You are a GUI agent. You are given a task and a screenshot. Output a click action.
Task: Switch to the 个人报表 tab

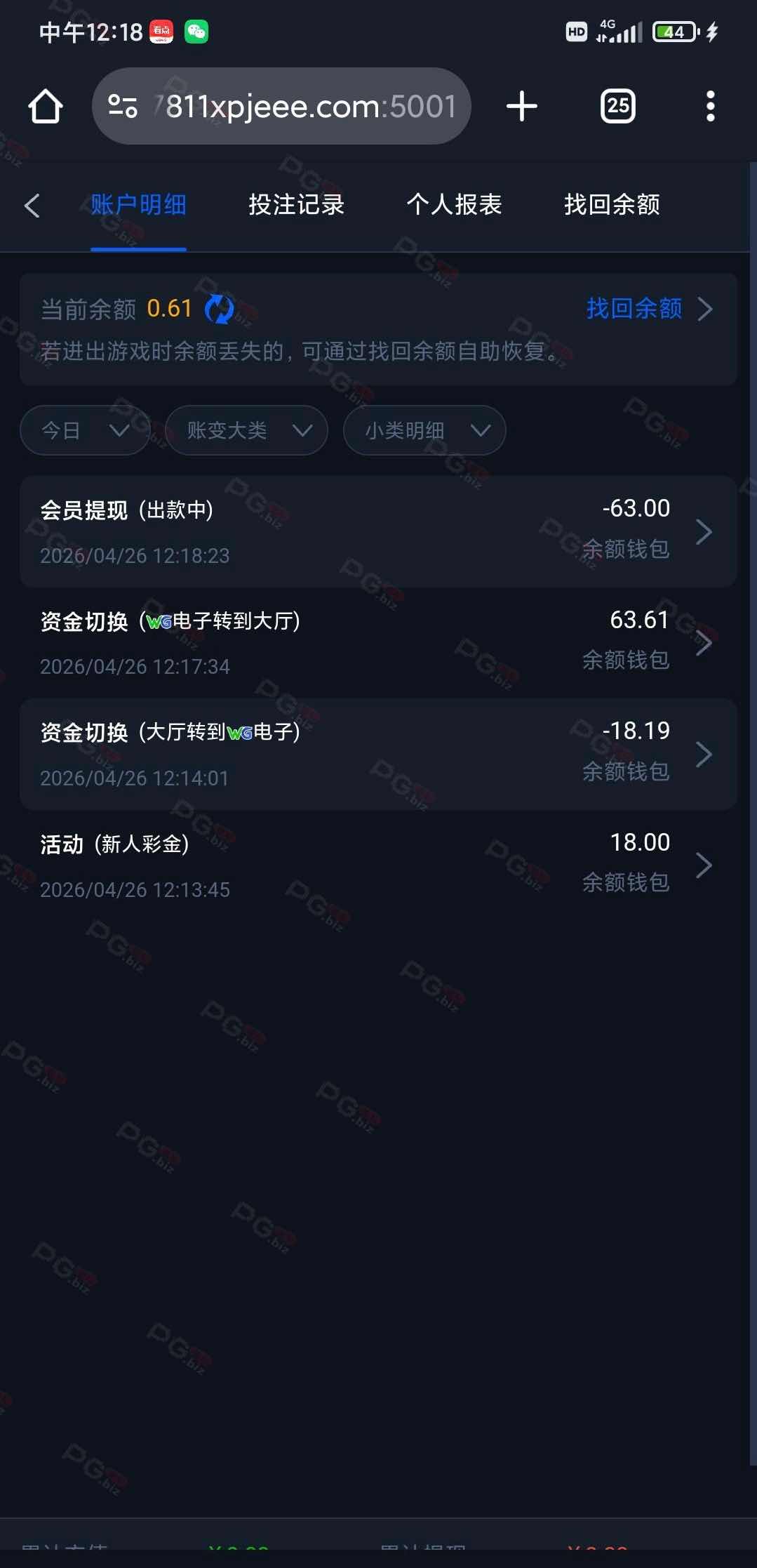[454, 205]
